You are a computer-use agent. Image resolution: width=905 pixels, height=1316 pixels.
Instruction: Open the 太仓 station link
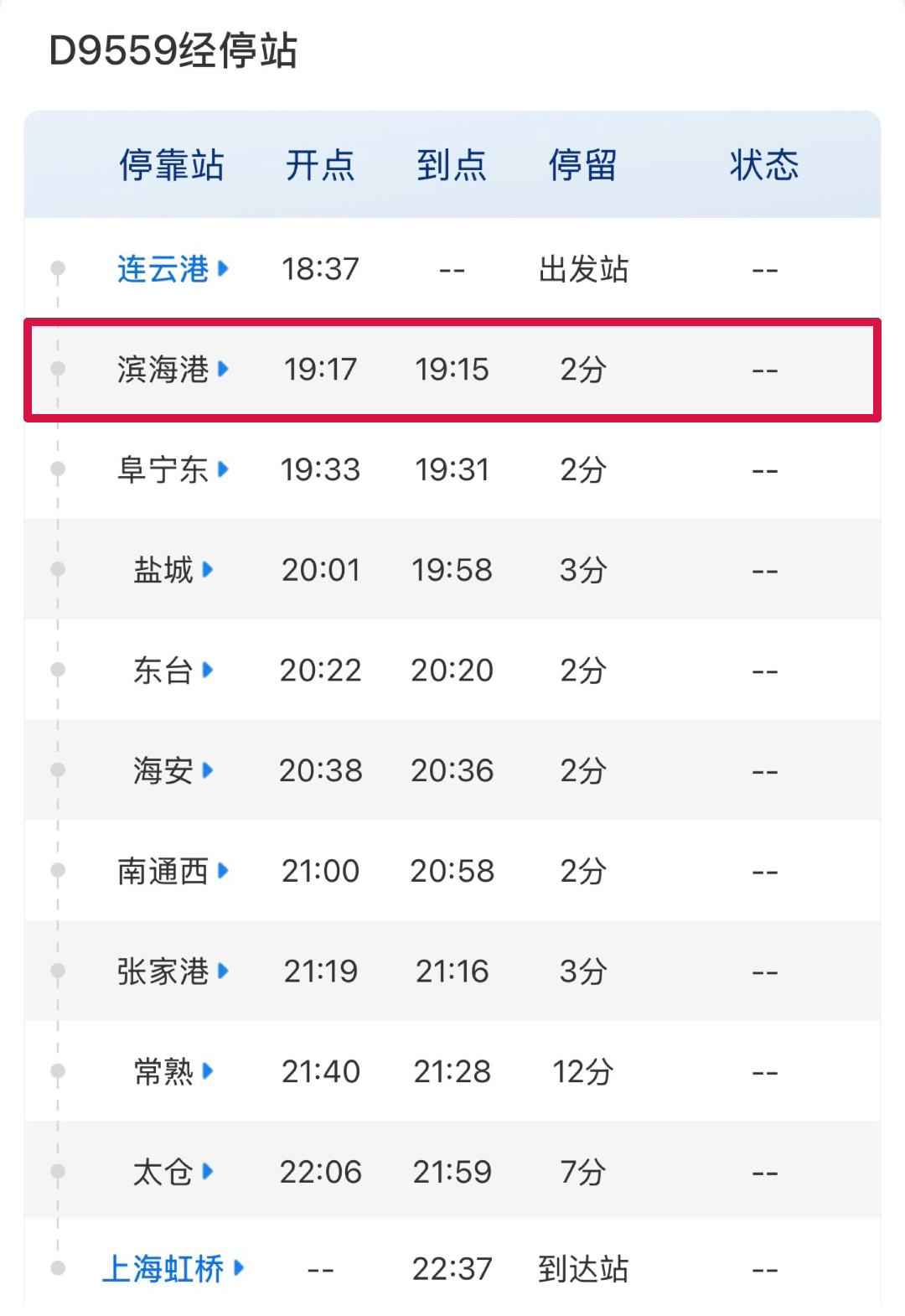point(172,1172)
